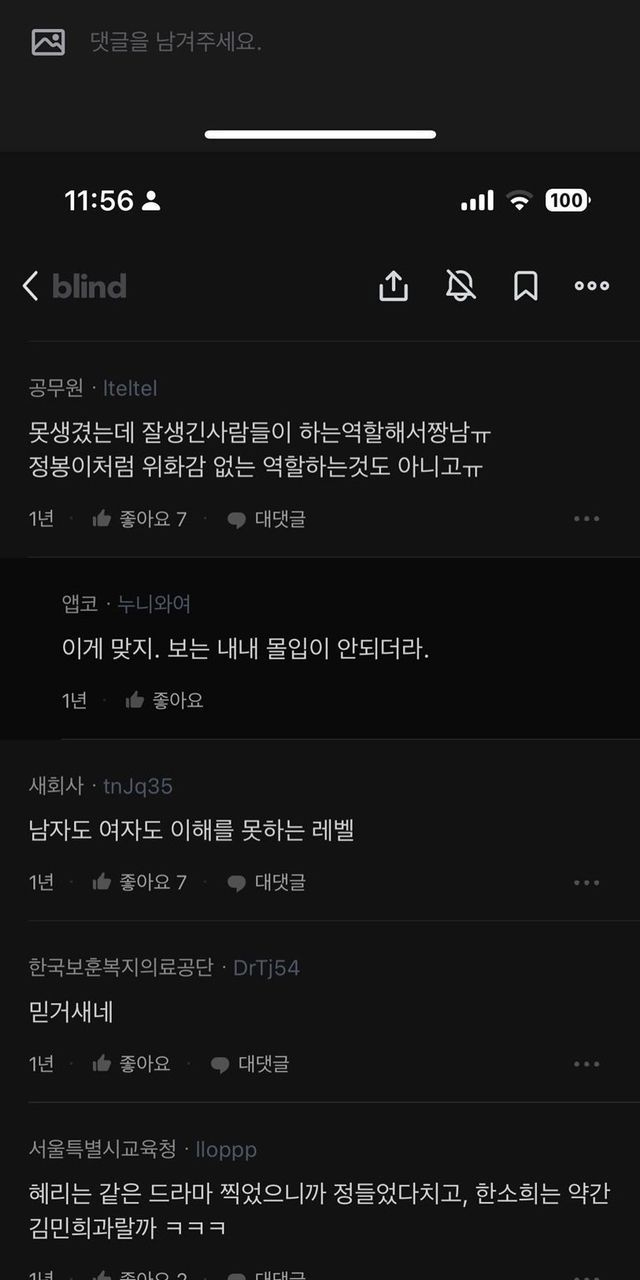Like 누니와여's reply
This screenshot has height=1280, width=640.
(x=164, y=701)
